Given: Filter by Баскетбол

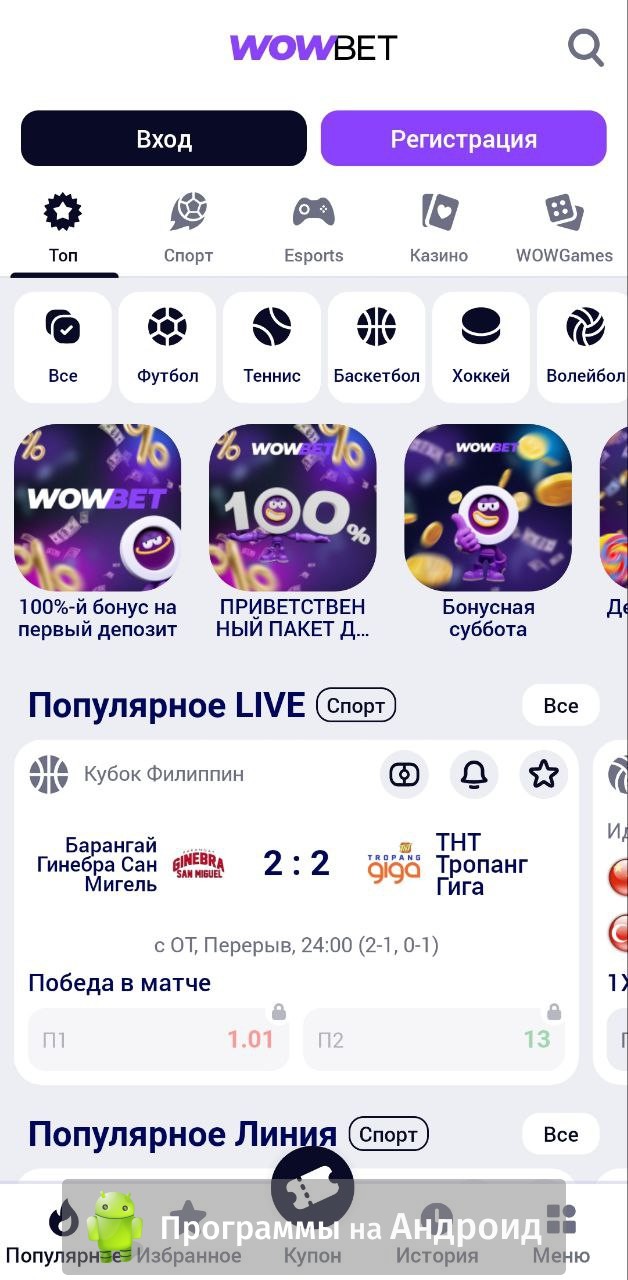Looking at the screenshot, I should tap(376, 346).
